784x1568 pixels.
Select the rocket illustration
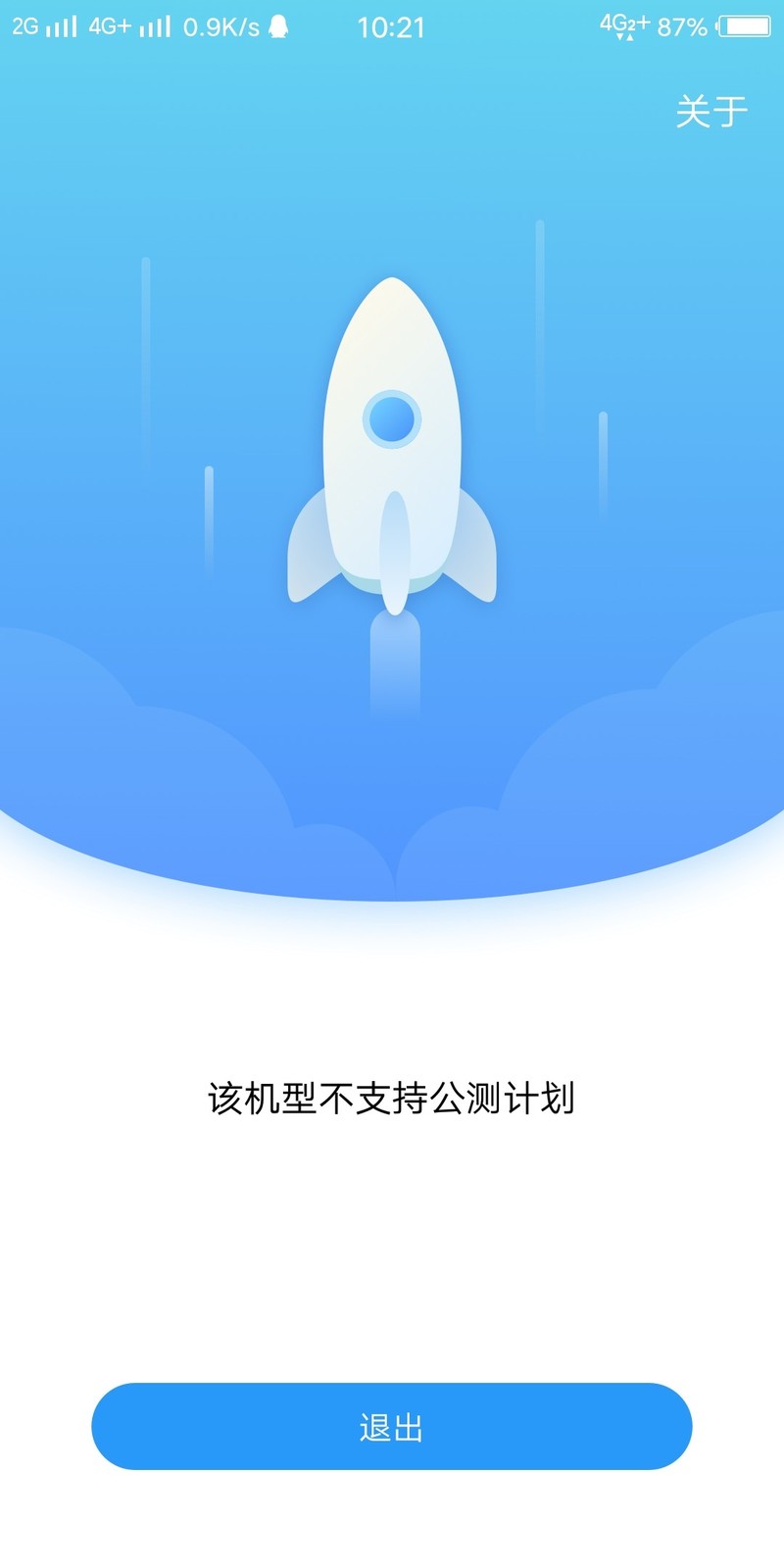(x=392, y=431)
